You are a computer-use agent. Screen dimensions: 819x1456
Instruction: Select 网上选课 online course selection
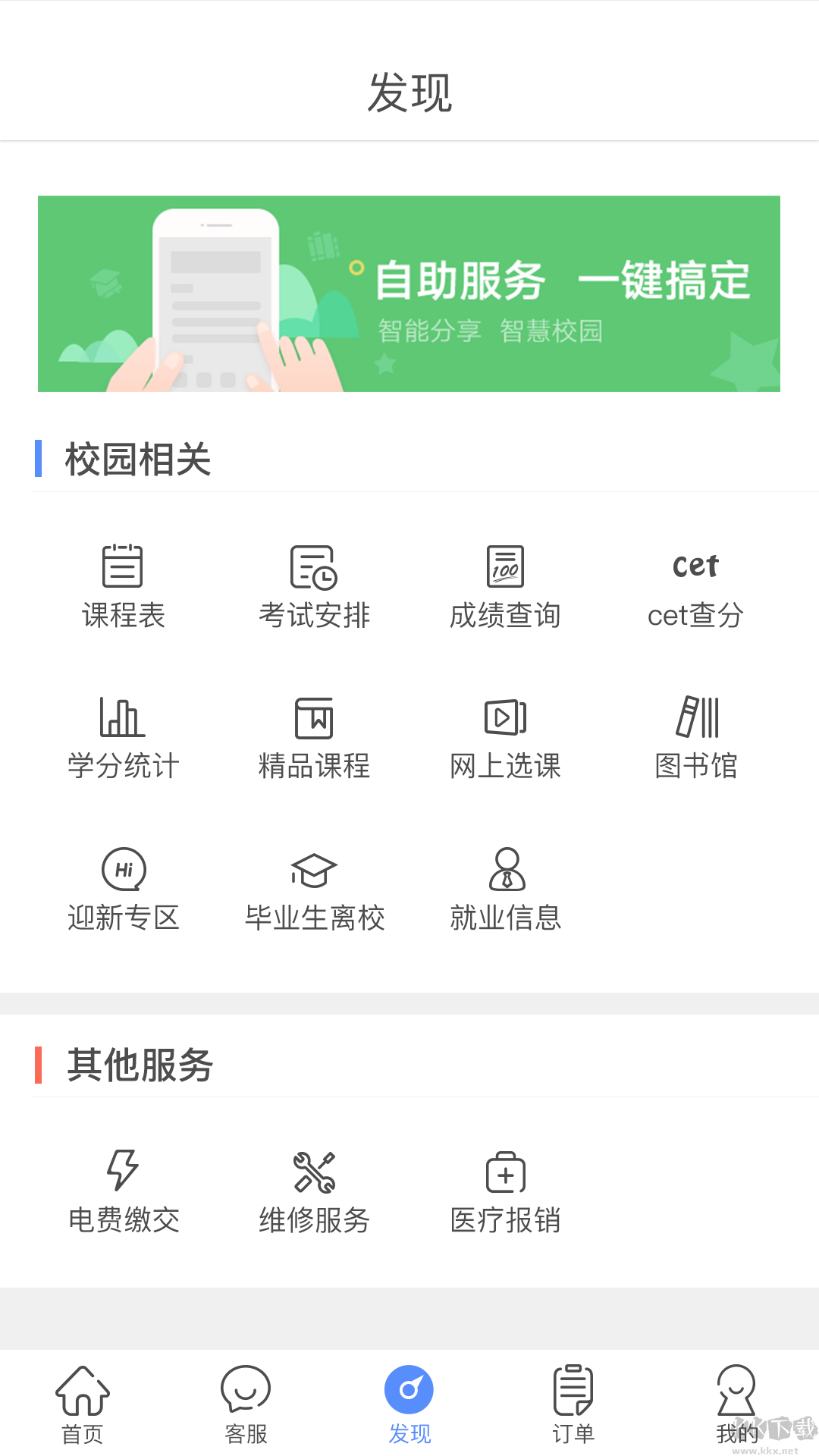[x=505, y=737]
